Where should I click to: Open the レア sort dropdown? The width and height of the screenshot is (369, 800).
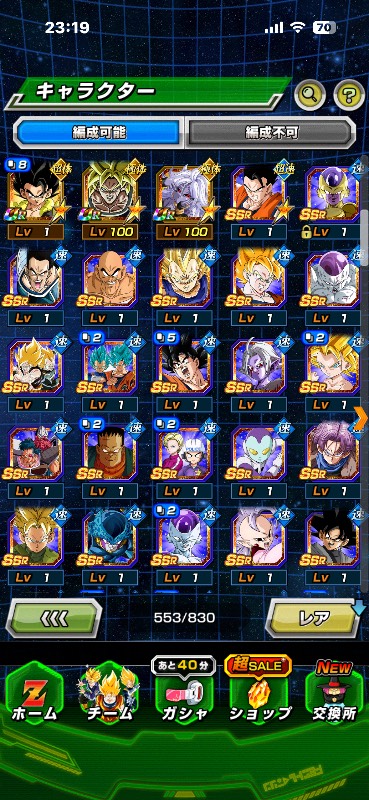(314, 618)
